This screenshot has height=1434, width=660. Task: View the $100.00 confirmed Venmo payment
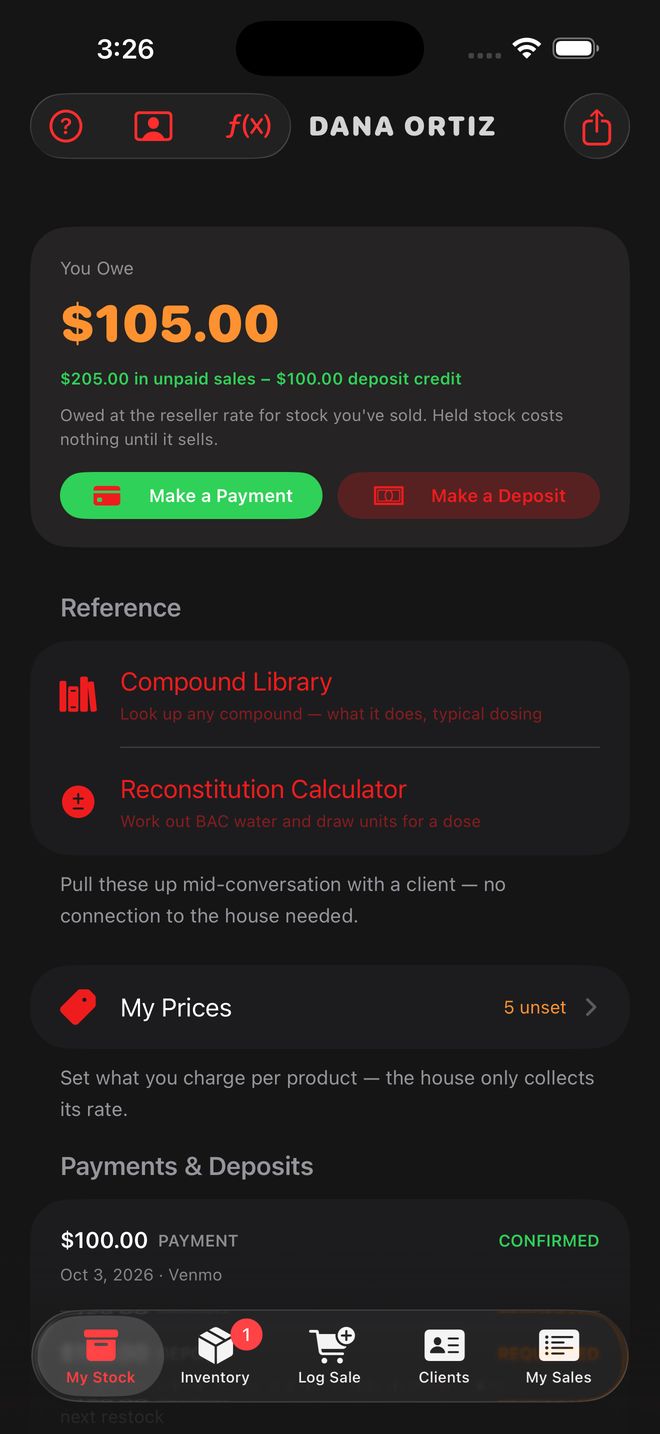click(330, 1256)
